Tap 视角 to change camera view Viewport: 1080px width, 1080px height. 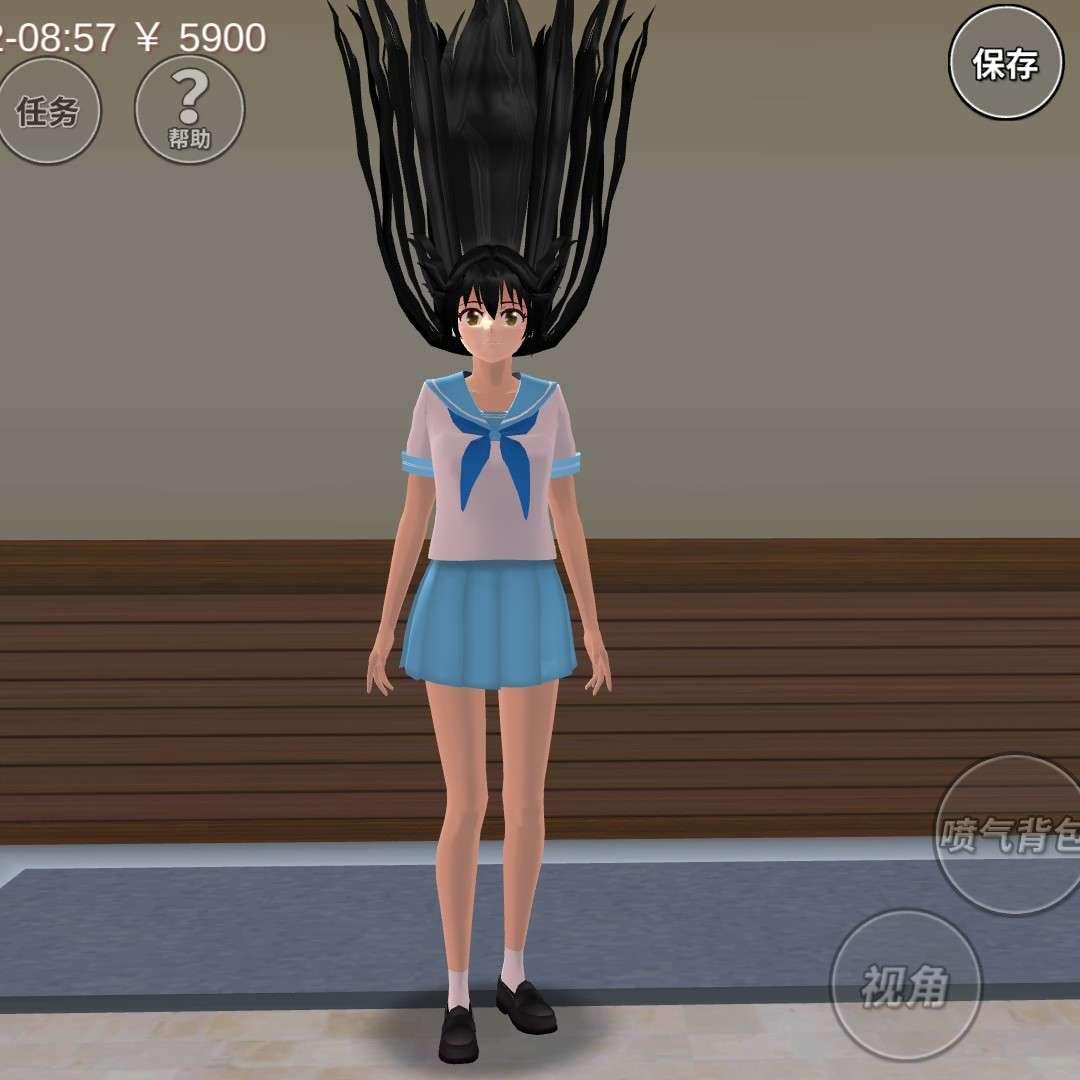(905, 985)
